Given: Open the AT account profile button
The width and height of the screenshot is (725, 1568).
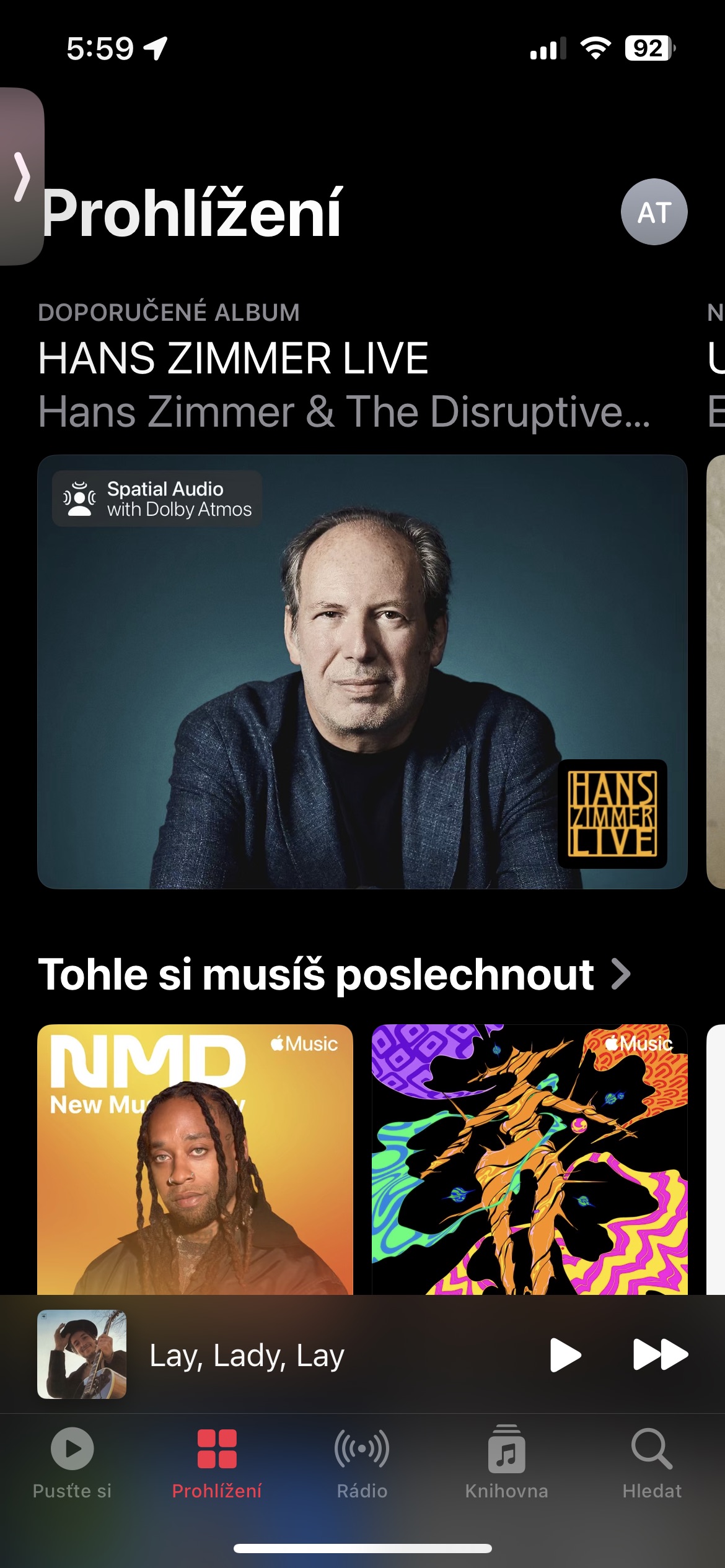Looking at the screenshot, I should pos(654,212).
